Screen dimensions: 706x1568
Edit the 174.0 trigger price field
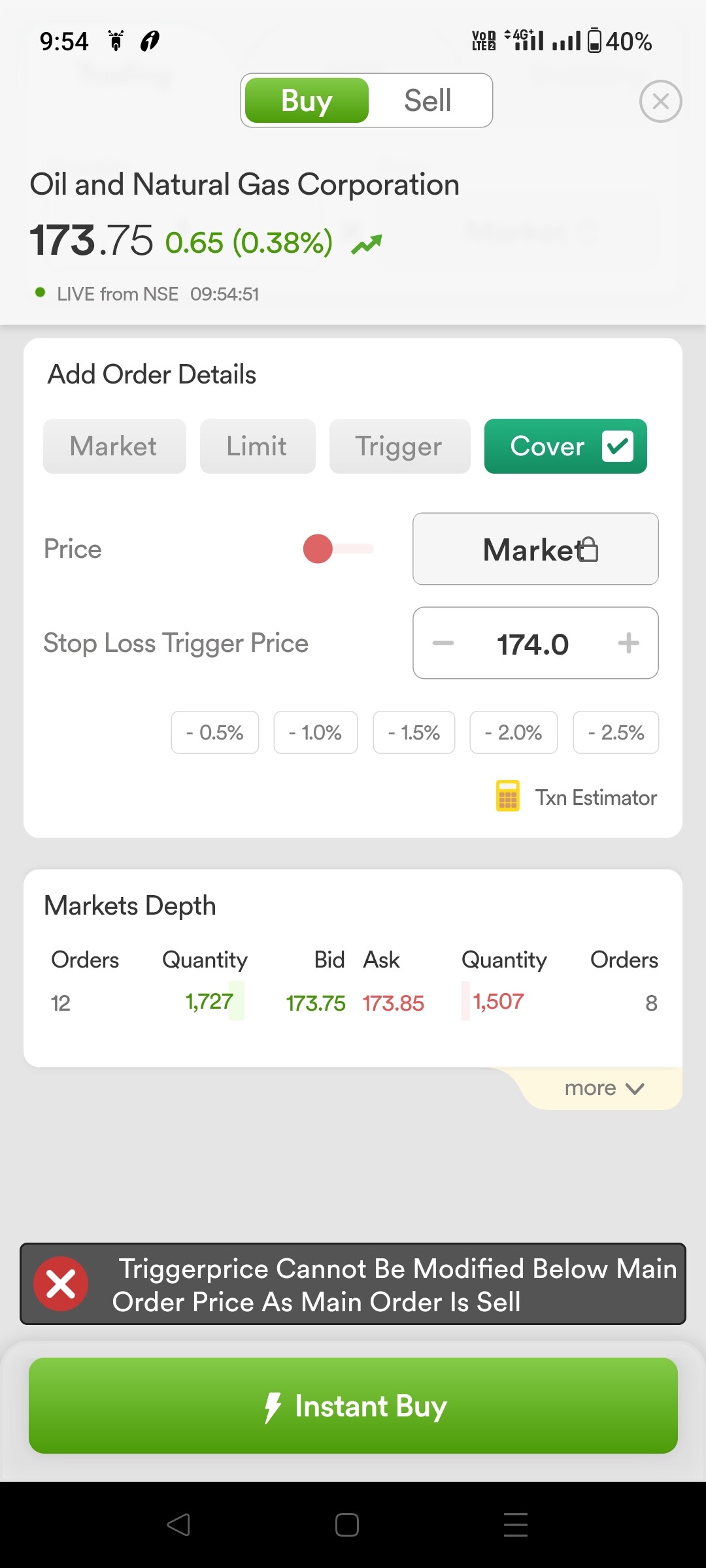click(x=533, y=644)
